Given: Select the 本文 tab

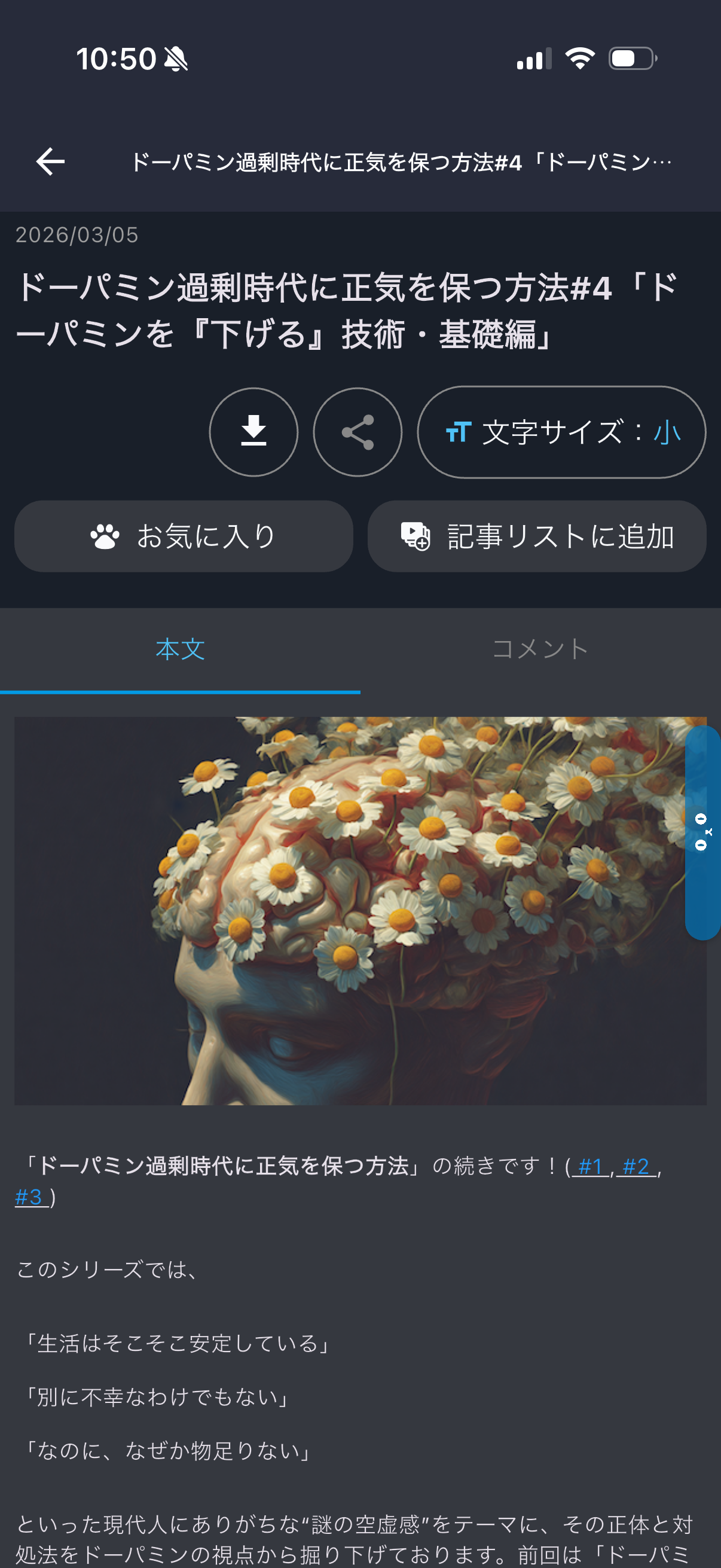Looking at the screenshot, I should pyautogui.click(x=180, y=649).
